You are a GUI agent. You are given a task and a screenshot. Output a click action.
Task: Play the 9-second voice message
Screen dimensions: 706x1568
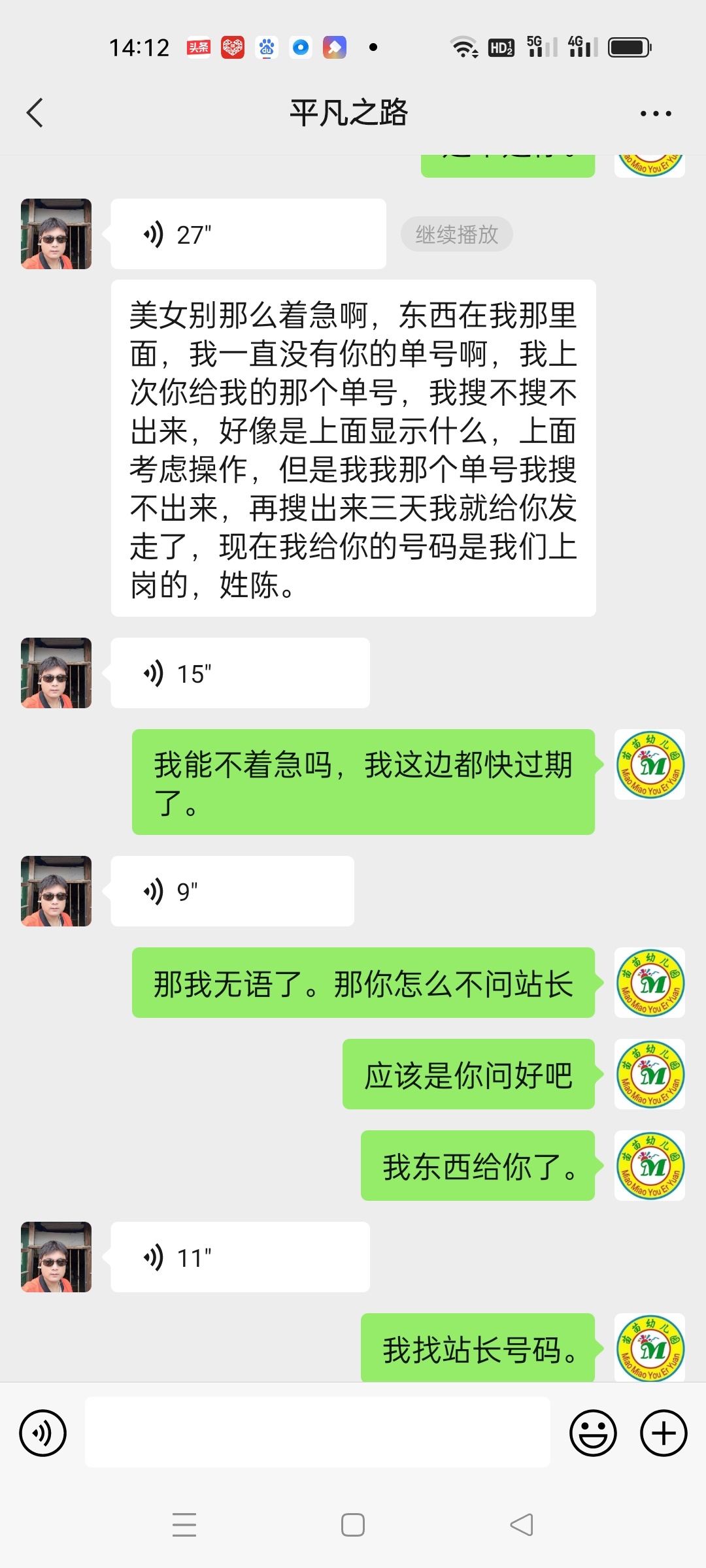tap(232, 891)
